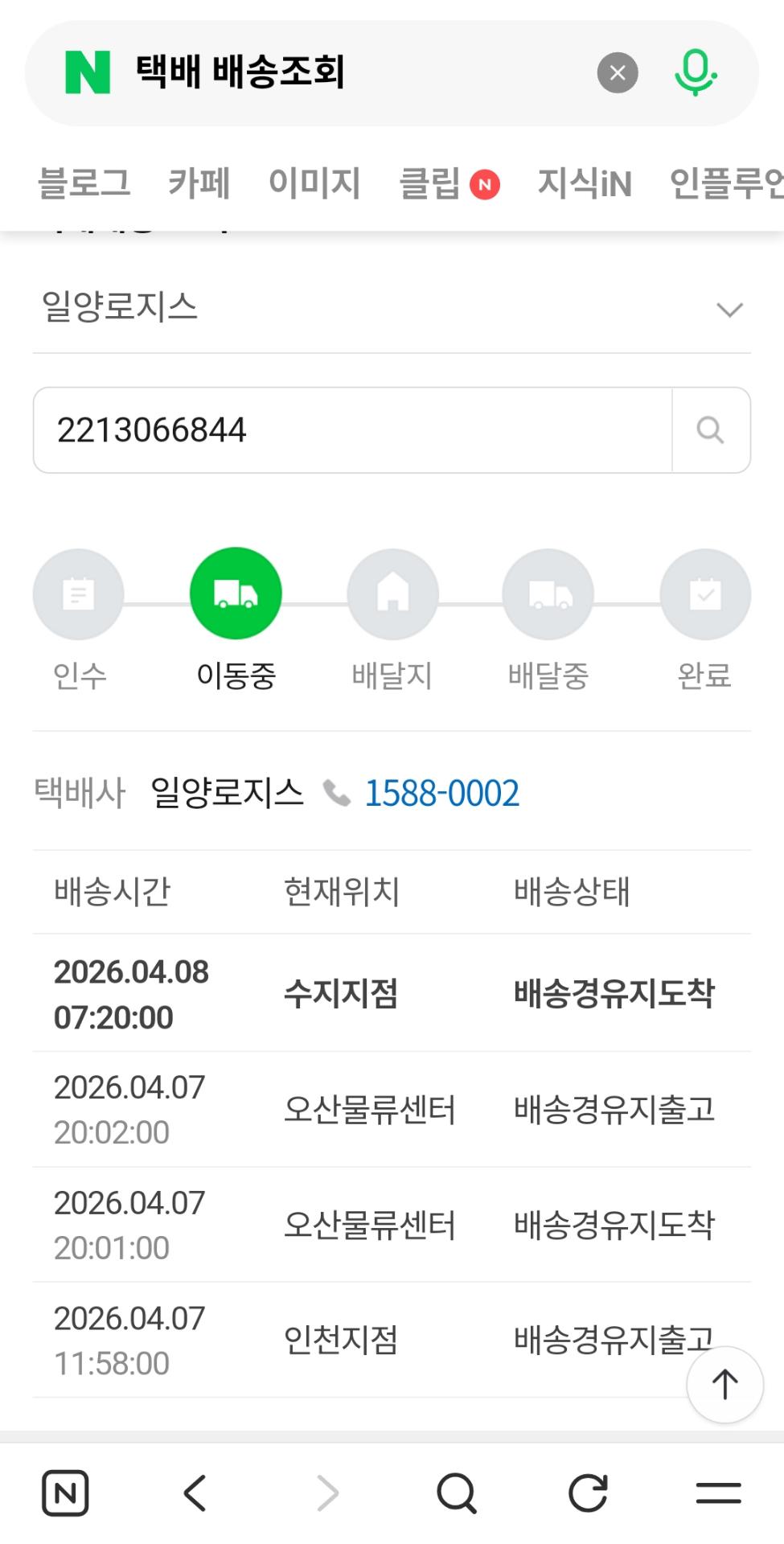Search the entered tracking number

pos(710,430)
